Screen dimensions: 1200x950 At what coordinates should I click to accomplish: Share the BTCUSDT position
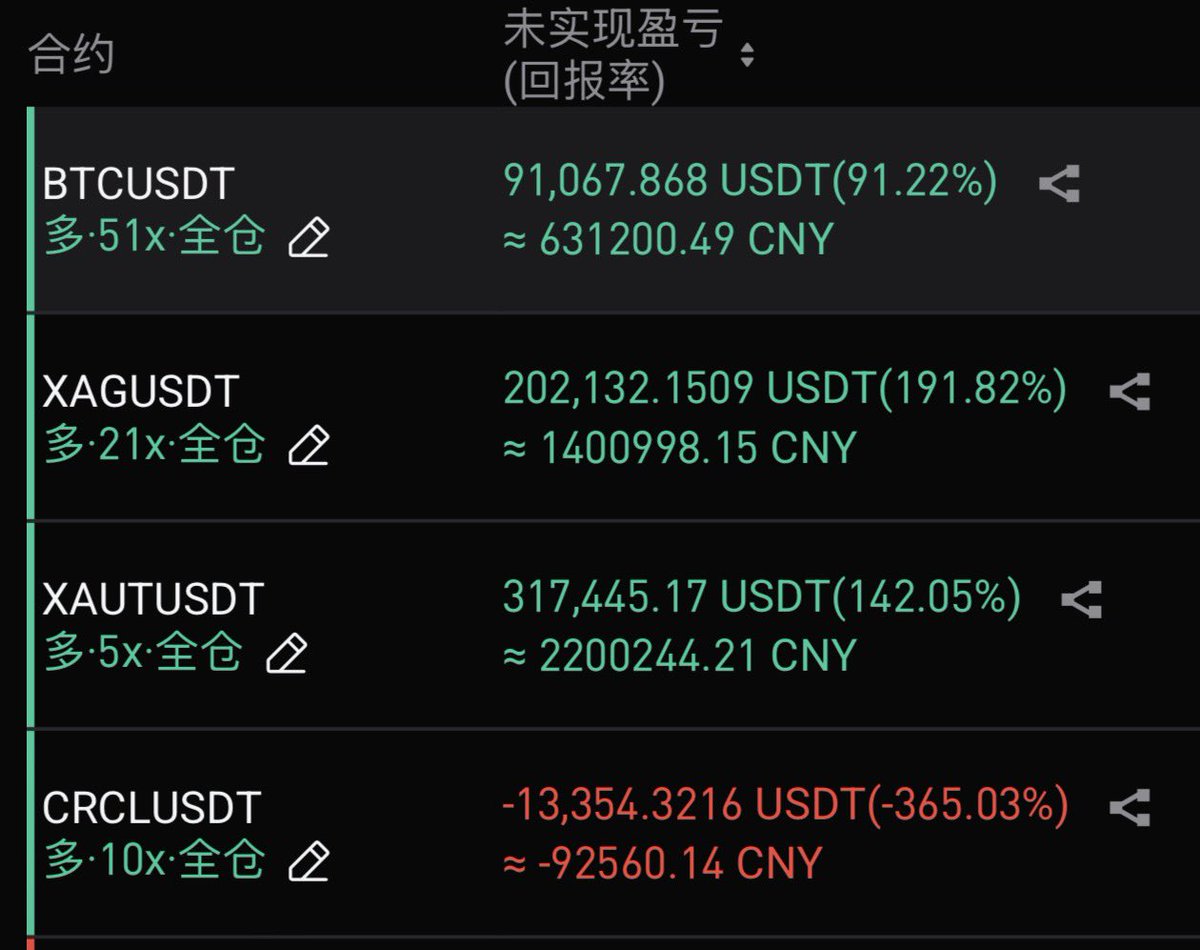[1059, 184]
